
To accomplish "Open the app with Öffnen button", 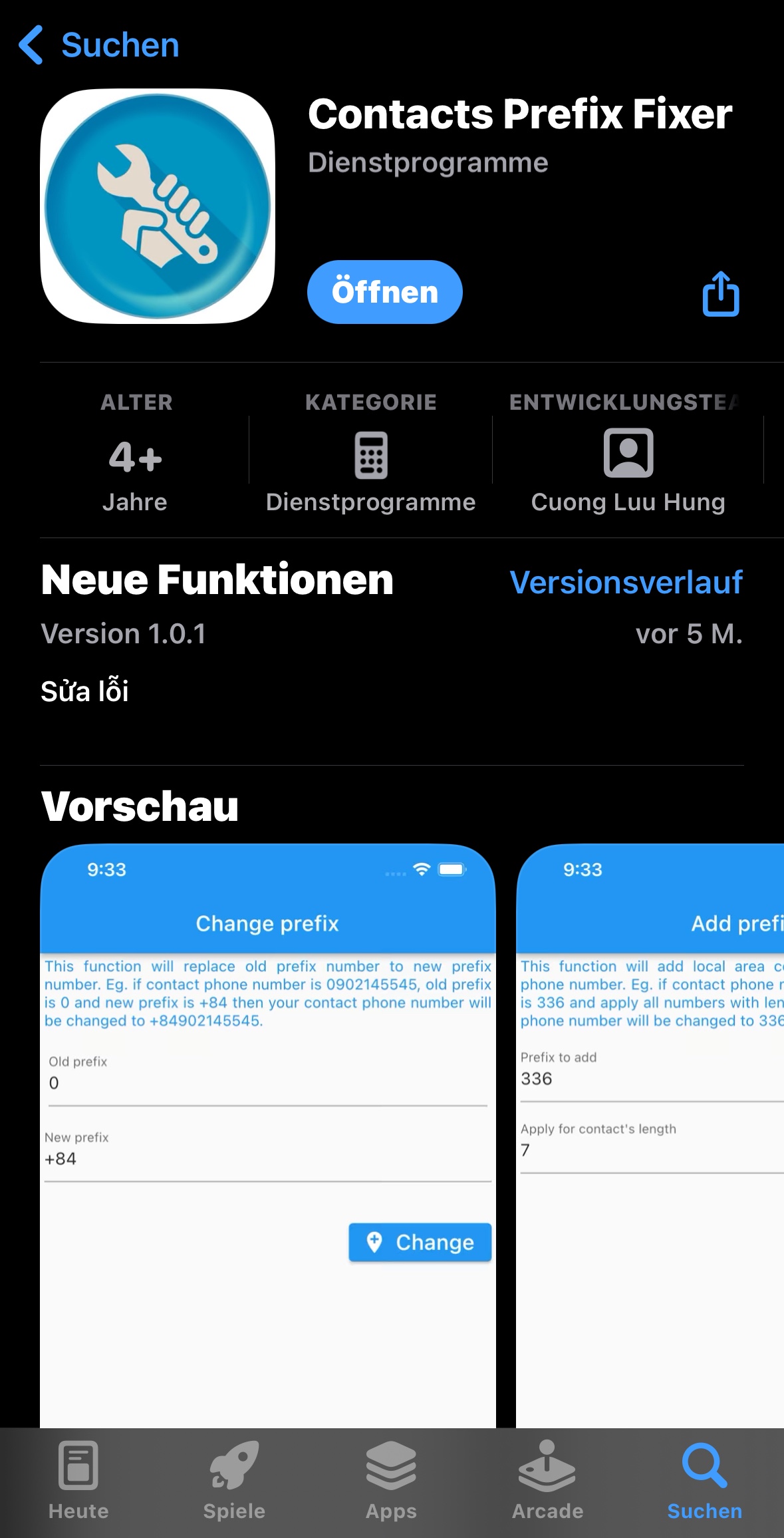I will pyautogui.click(x=384, y=292).
